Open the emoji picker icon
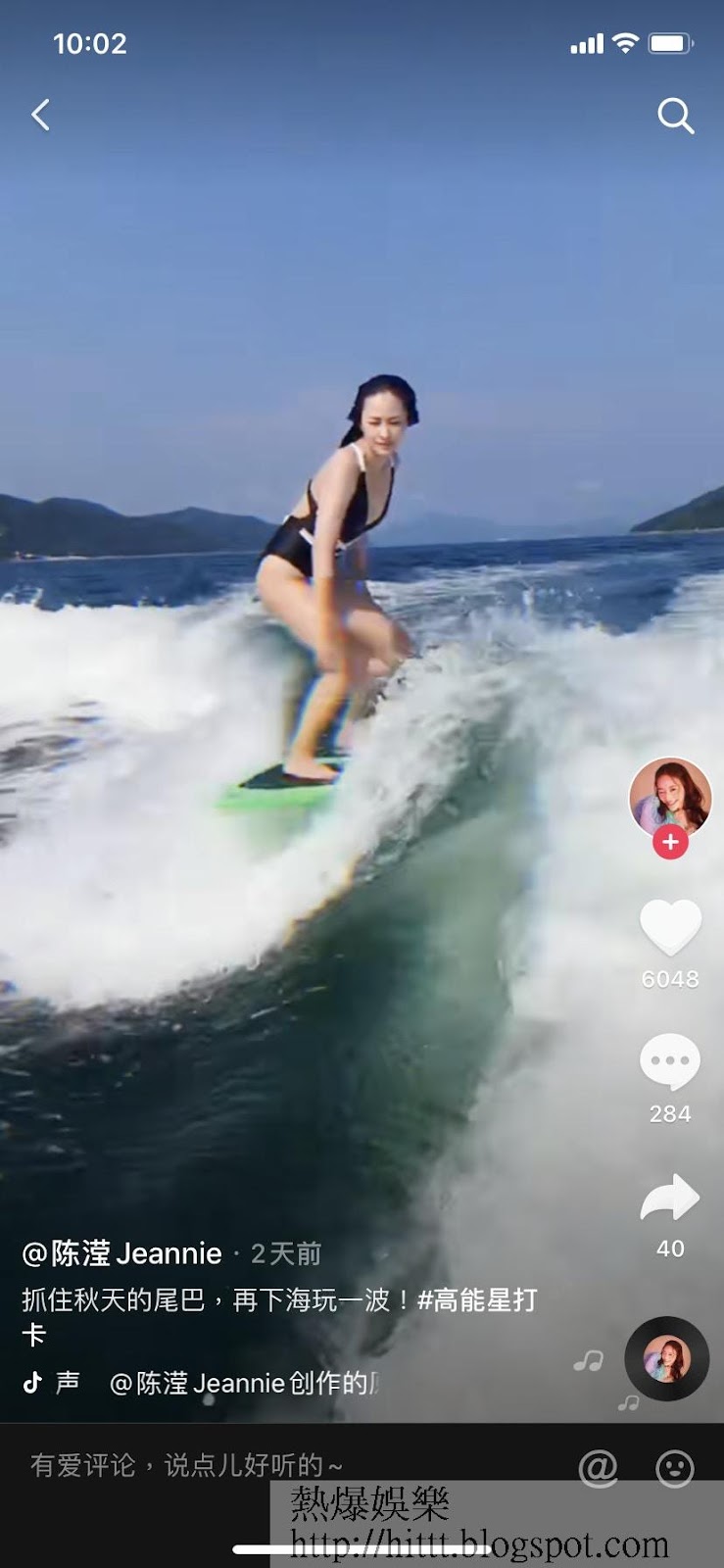 point(674,1467)
